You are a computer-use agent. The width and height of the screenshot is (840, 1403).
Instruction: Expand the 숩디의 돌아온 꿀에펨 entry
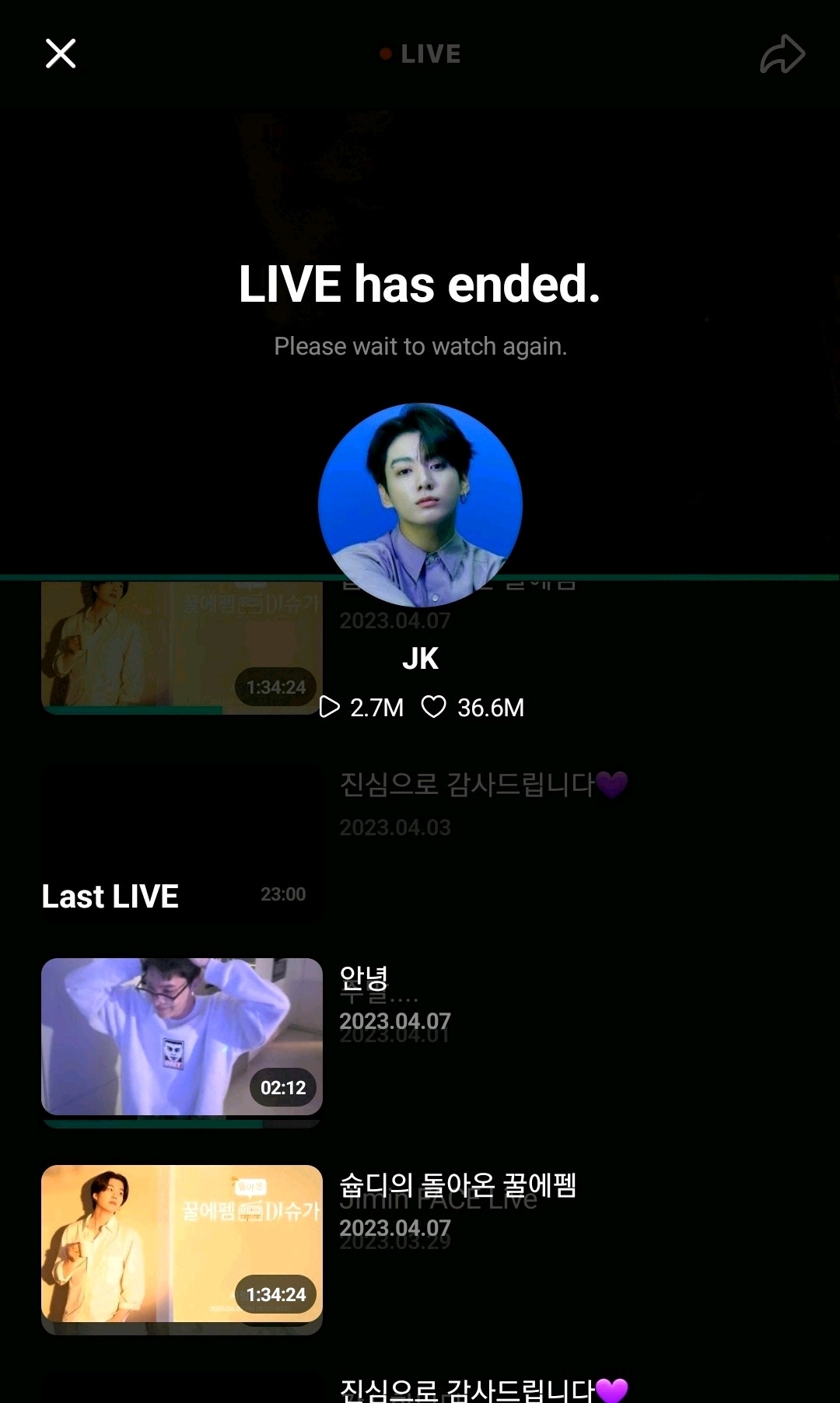(x=460, y=1184)
